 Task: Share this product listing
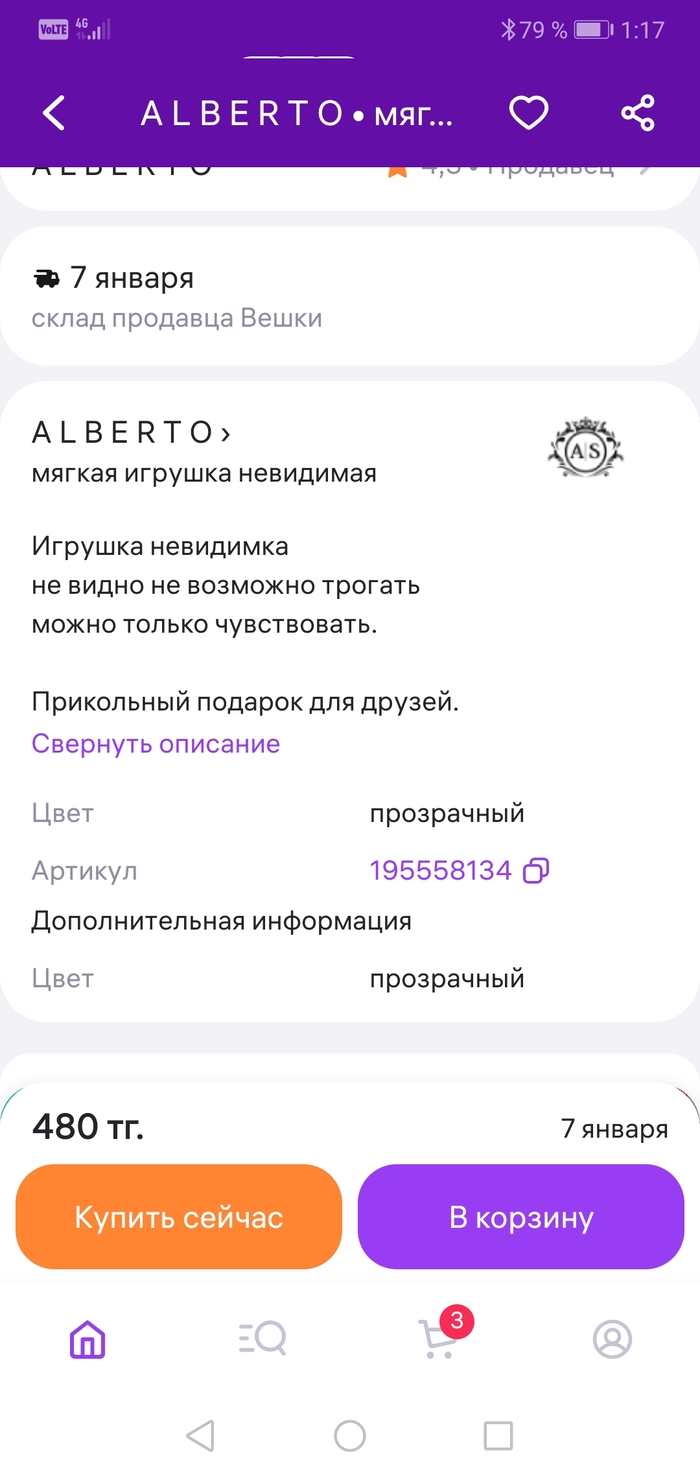pyautogui.click(x=637, y=113)
